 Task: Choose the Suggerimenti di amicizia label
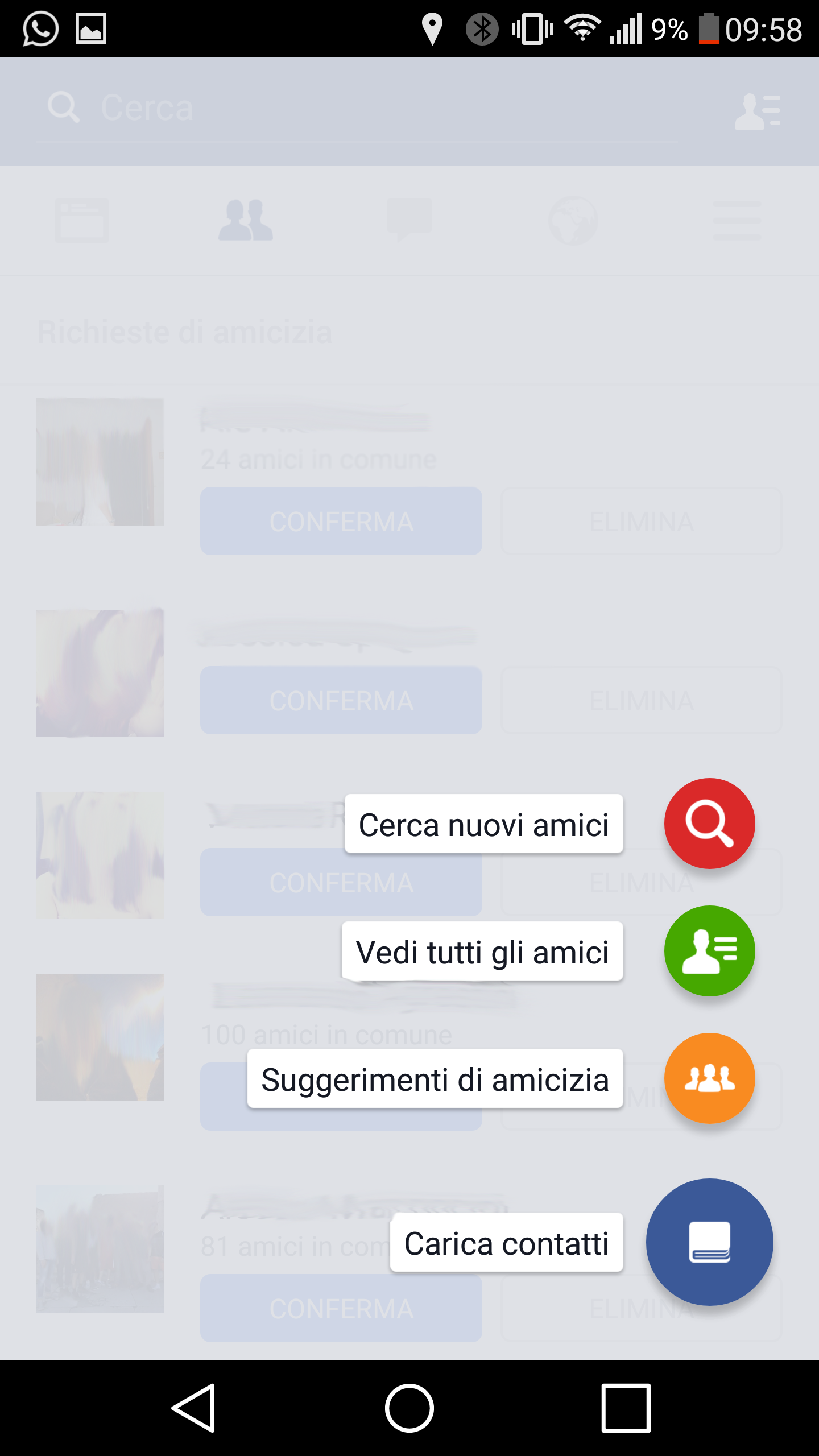click(x=435, y=1079)
